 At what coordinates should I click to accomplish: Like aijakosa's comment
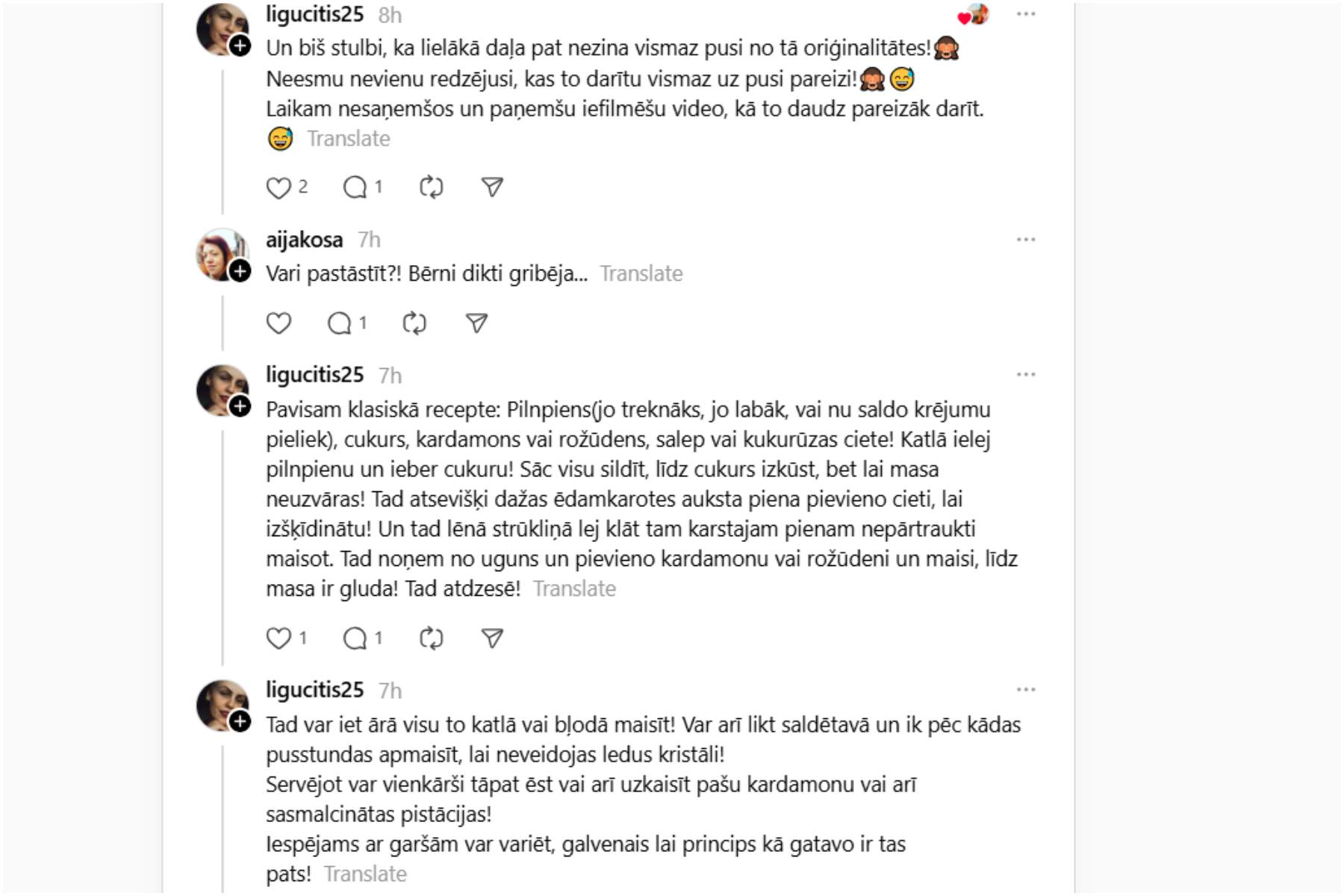(x=279, y=323)
